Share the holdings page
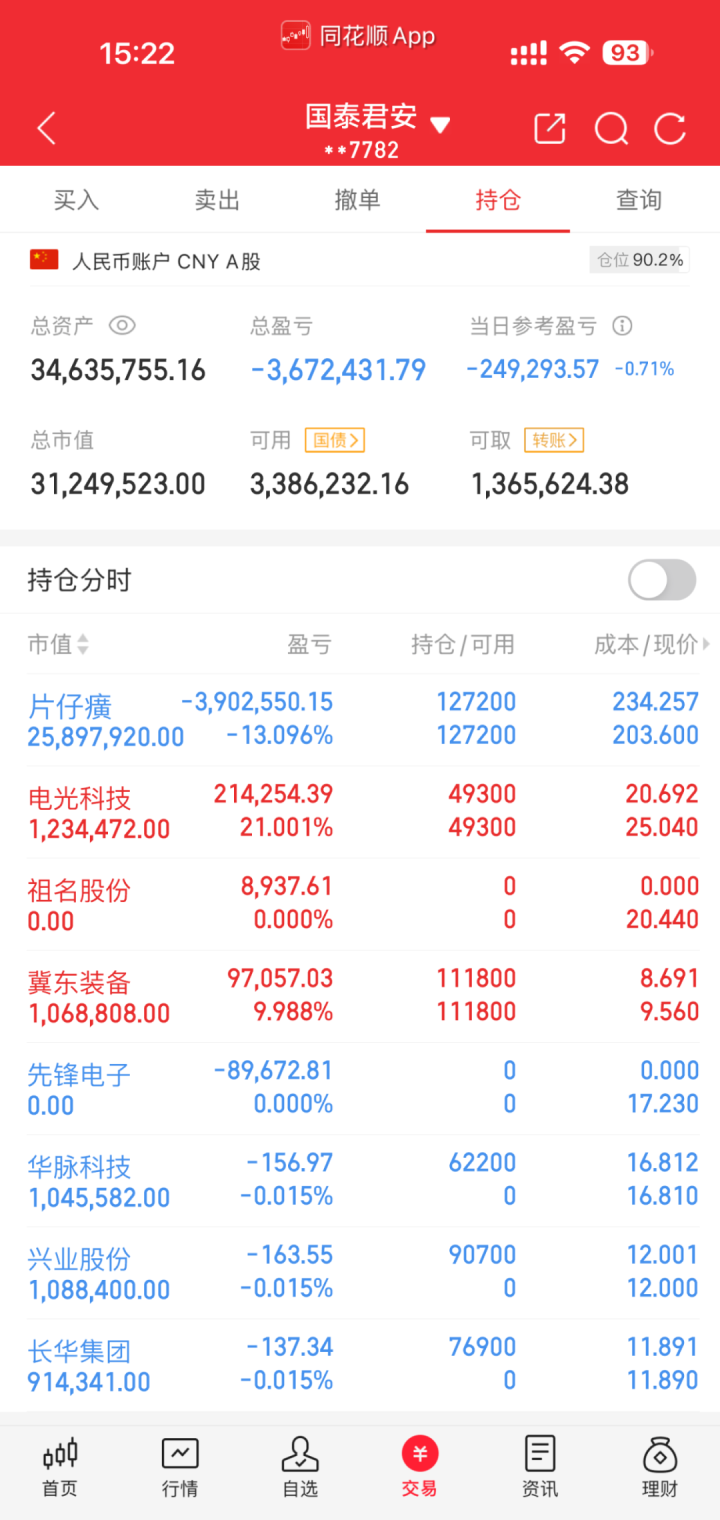Viewport: 720px width, 1520px height. [550, 128]
